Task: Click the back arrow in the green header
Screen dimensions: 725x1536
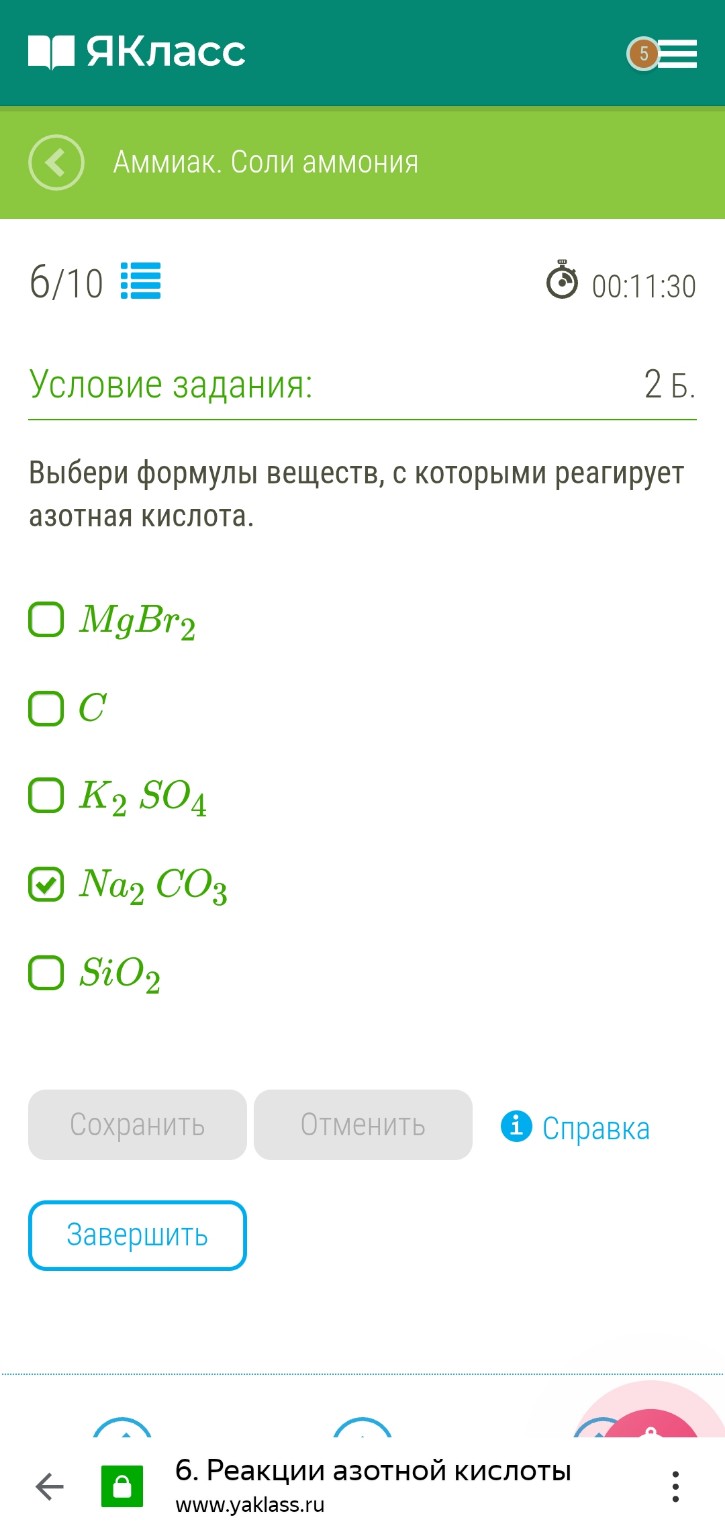Action: (x=55, y=162)
